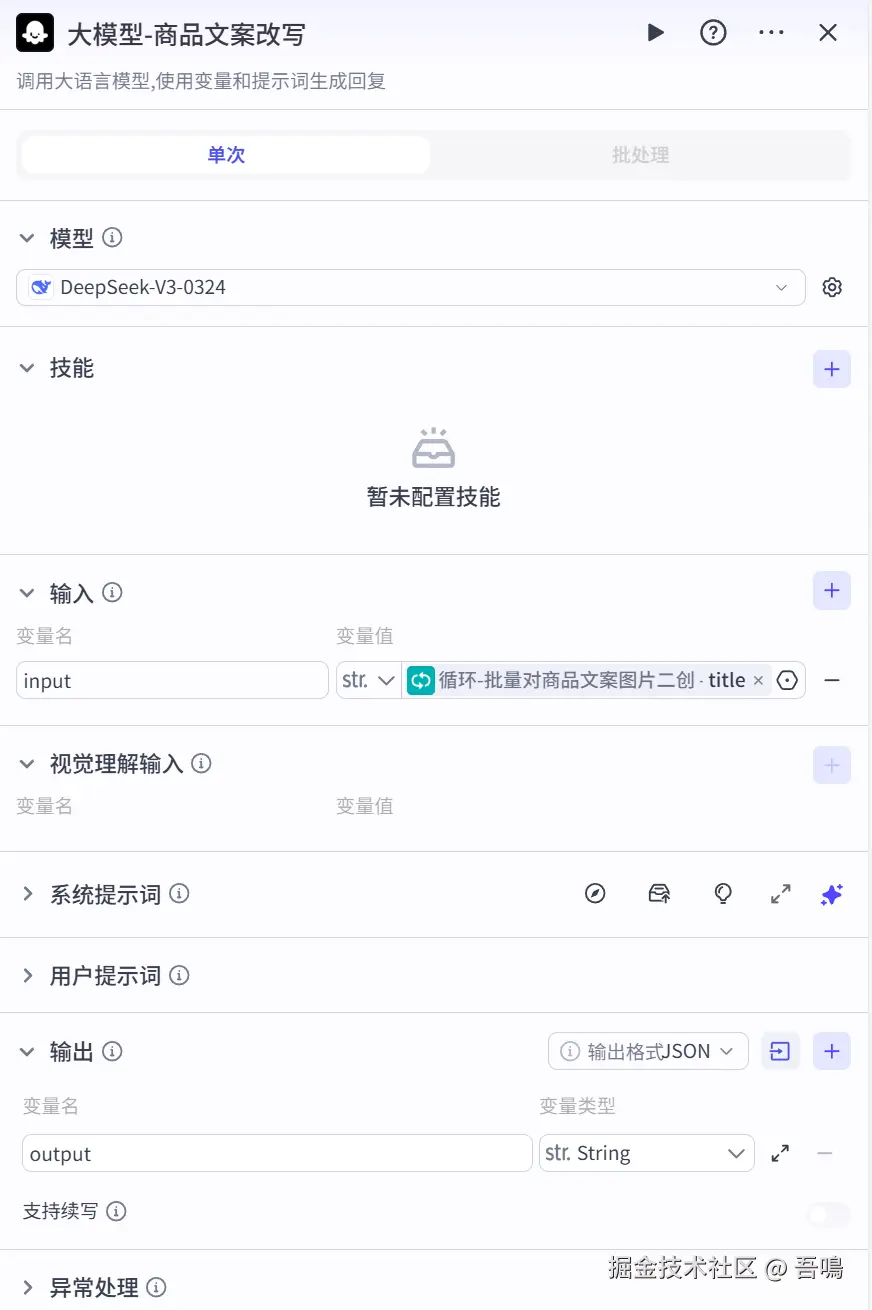Select the 单次 tab
Image resolution: width=872 pixels, height=1310 pixels.
(226, 155)
